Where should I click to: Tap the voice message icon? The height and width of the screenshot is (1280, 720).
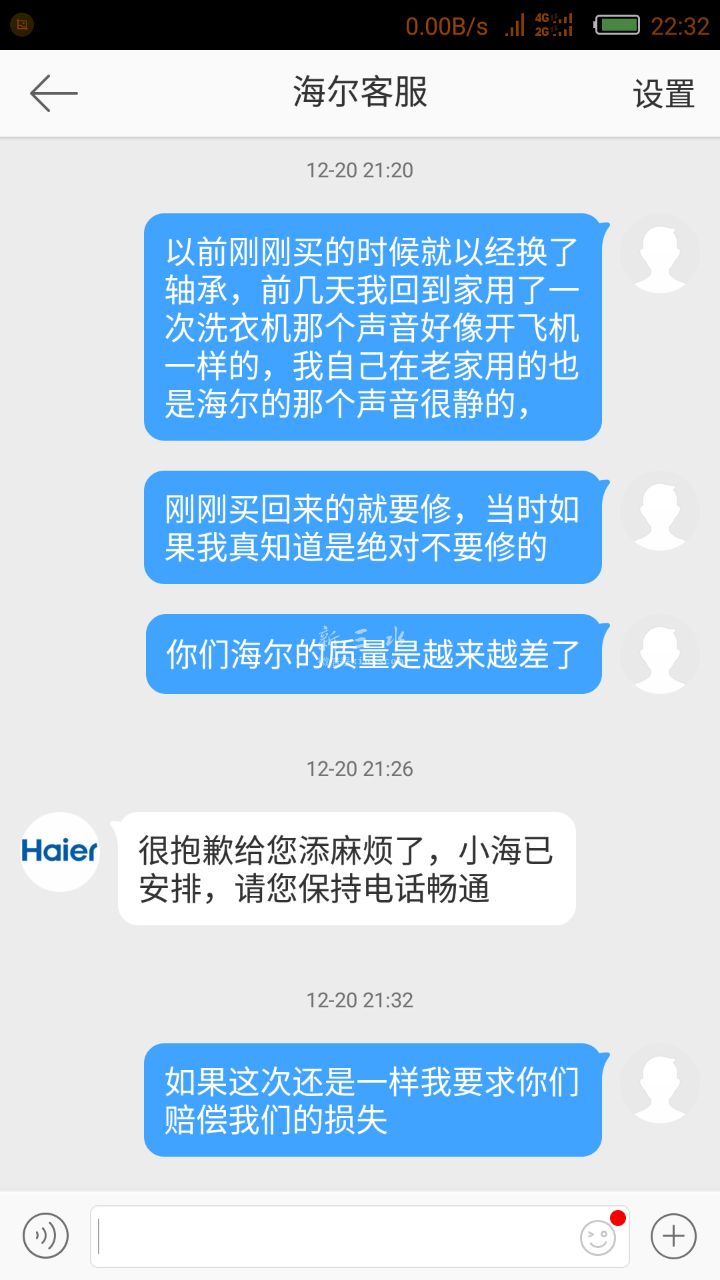[44, 1236]
